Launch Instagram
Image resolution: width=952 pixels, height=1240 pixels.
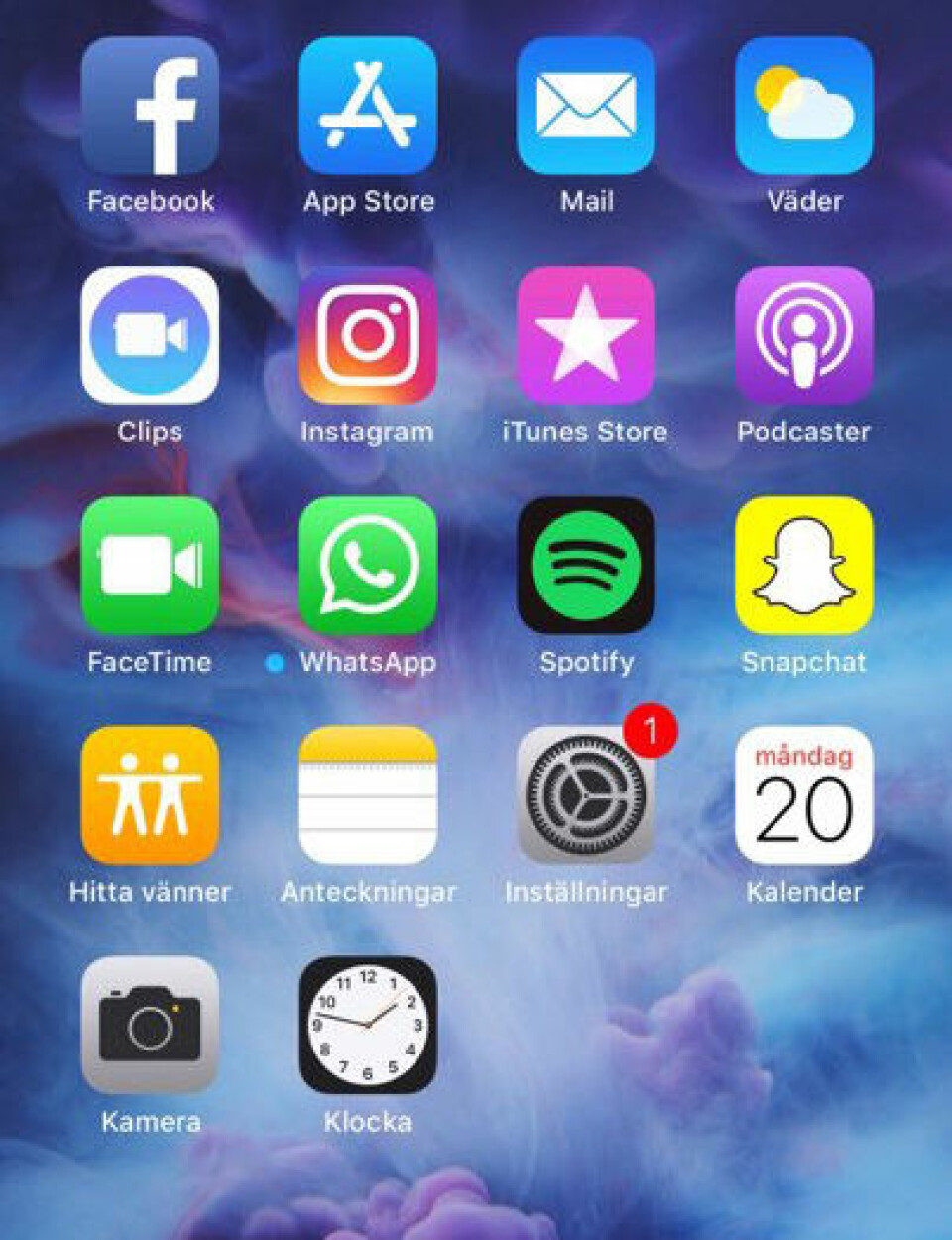[368, 335]
